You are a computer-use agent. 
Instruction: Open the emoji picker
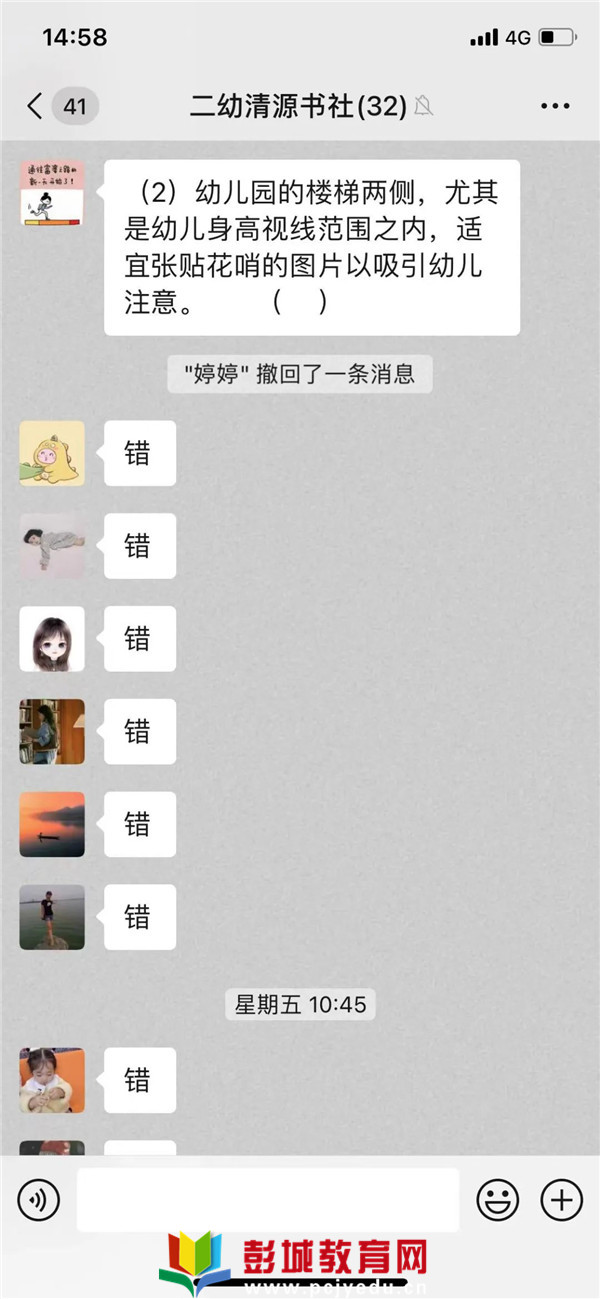(497, 1199)
